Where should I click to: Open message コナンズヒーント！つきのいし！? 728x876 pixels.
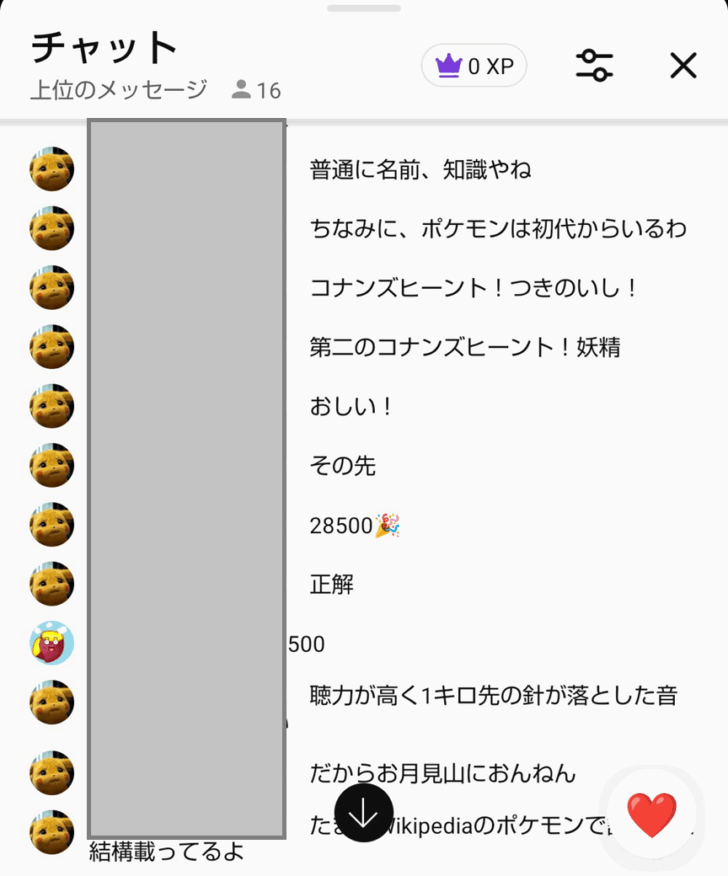coord(474,289)
